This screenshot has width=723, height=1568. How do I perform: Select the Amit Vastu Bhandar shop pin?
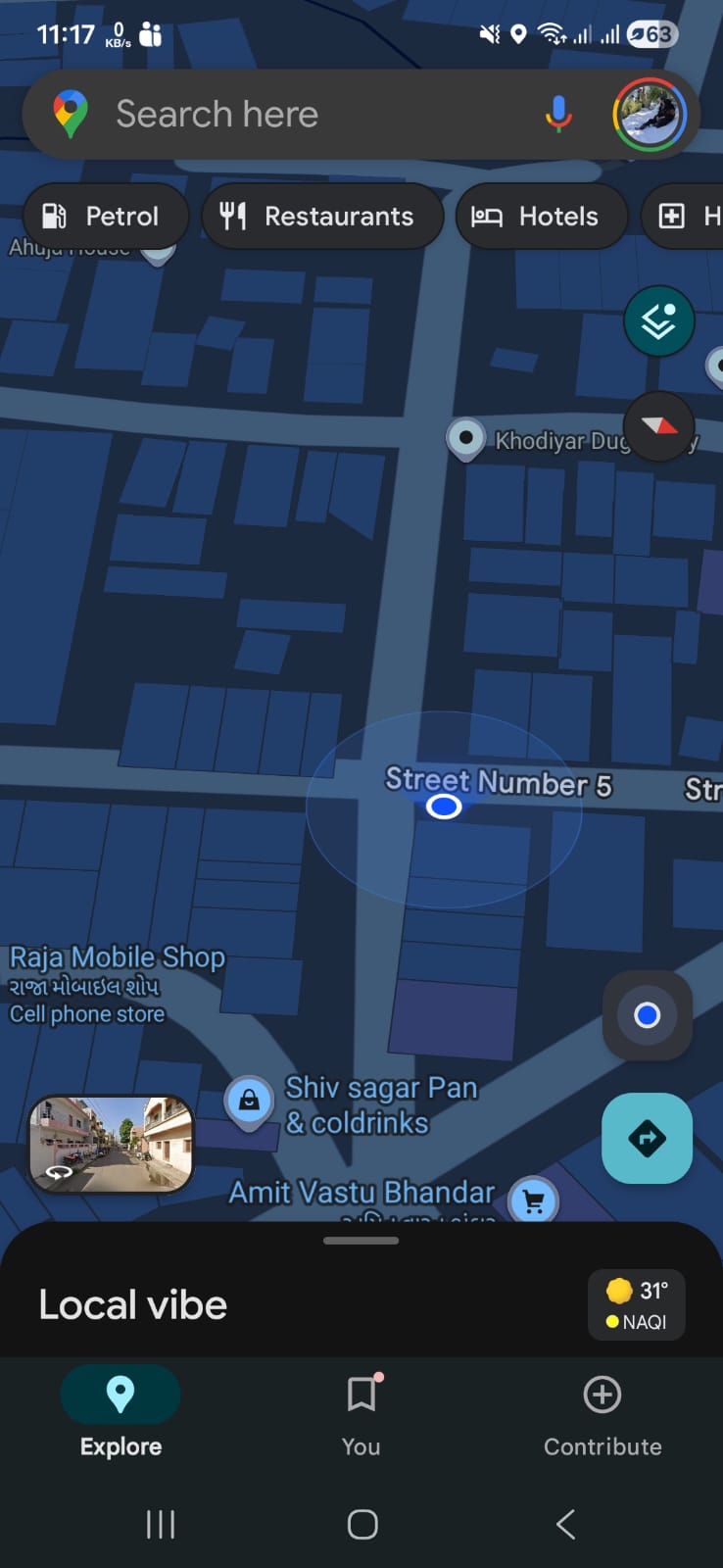(533, 1200)
